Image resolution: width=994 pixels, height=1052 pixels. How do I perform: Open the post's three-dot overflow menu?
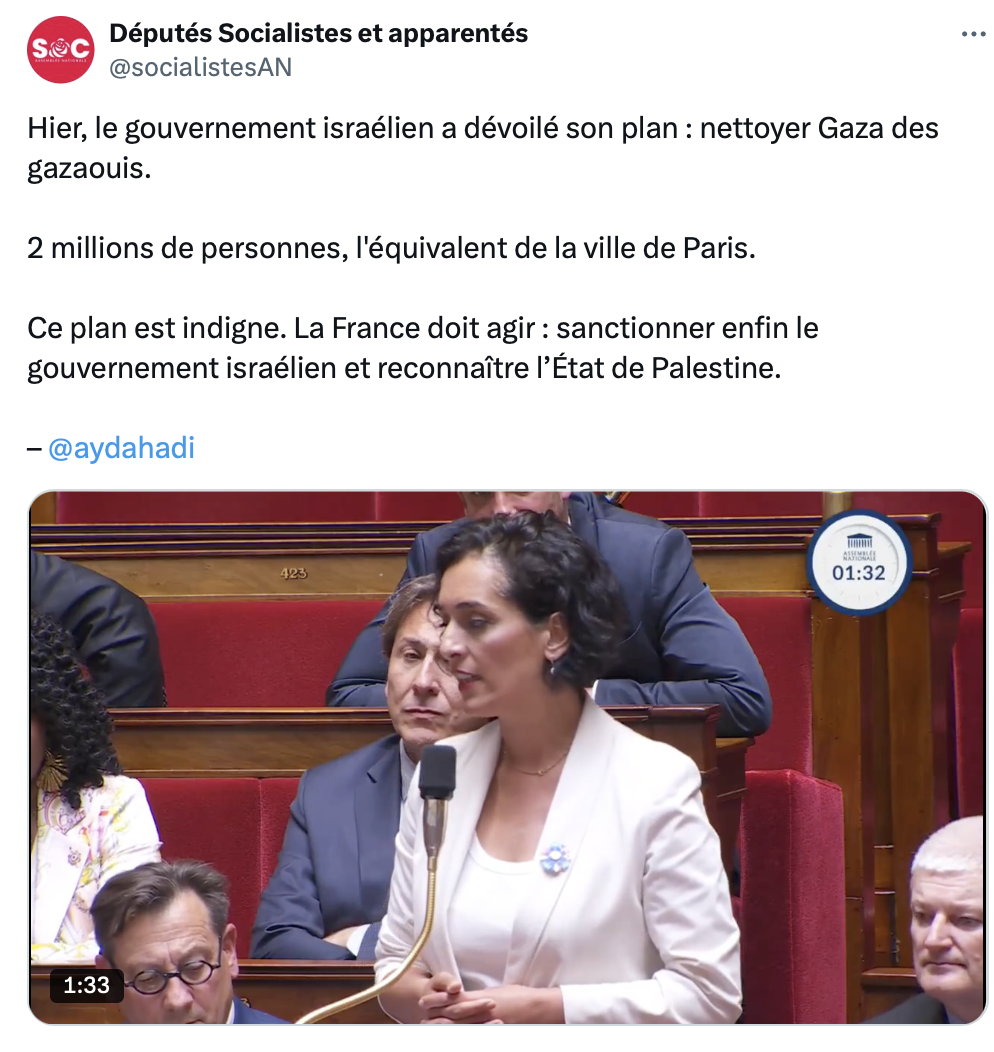(x=972, y=34)
